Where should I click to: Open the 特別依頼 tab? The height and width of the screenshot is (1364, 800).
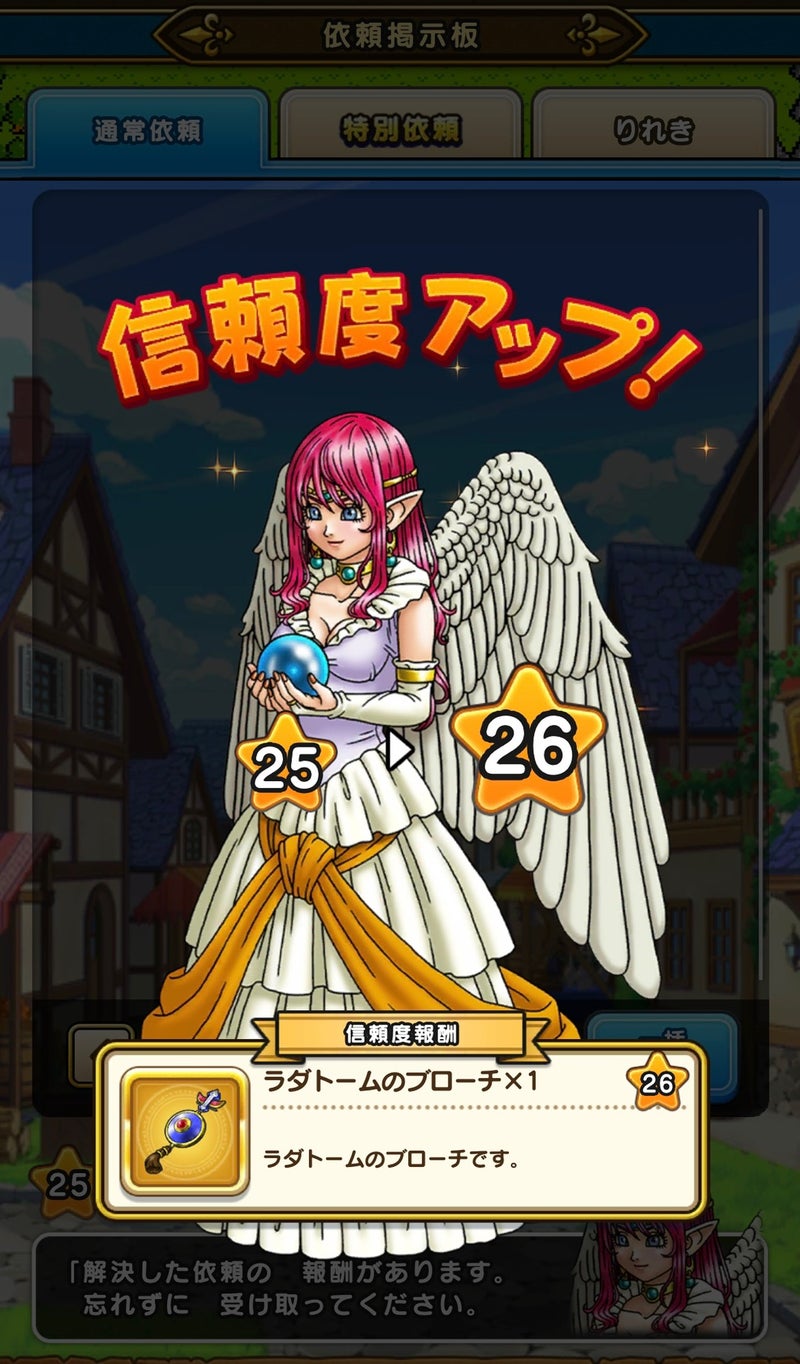(400, 131)
